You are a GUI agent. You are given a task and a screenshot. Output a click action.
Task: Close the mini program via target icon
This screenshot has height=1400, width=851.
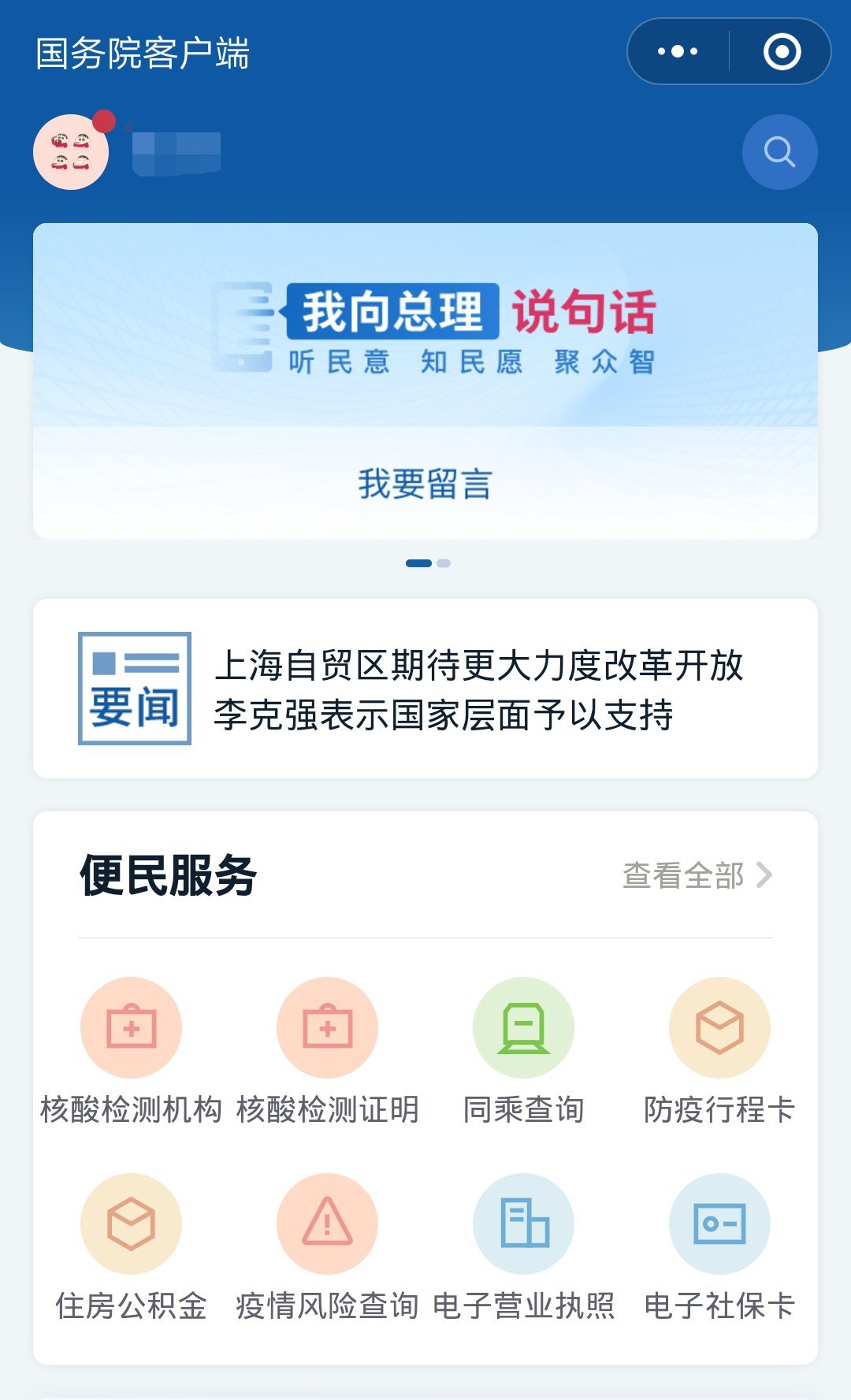pyautogui.click(x=782, y=52)
